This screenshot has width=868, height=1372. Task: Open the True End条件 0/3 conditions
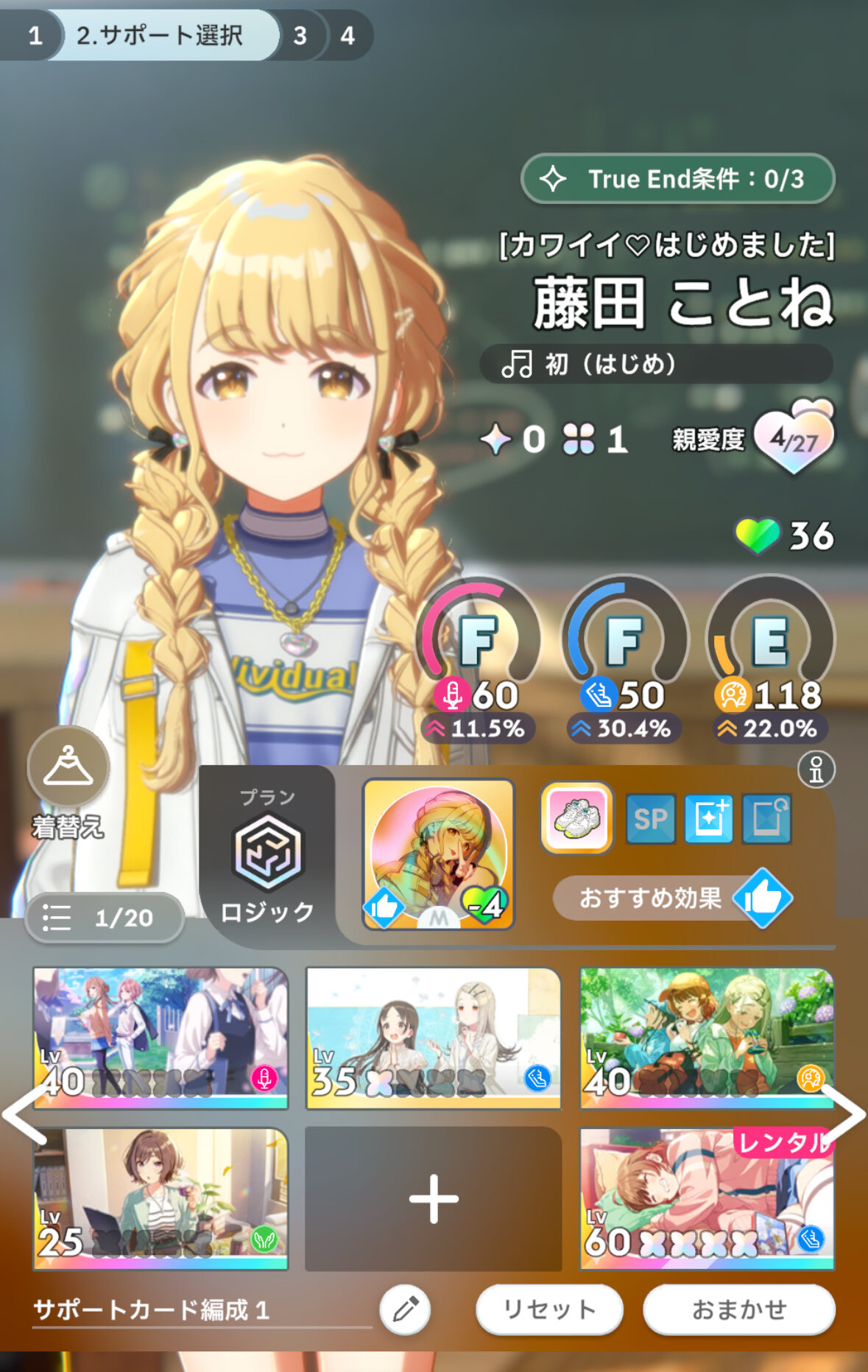click(677, 178)
